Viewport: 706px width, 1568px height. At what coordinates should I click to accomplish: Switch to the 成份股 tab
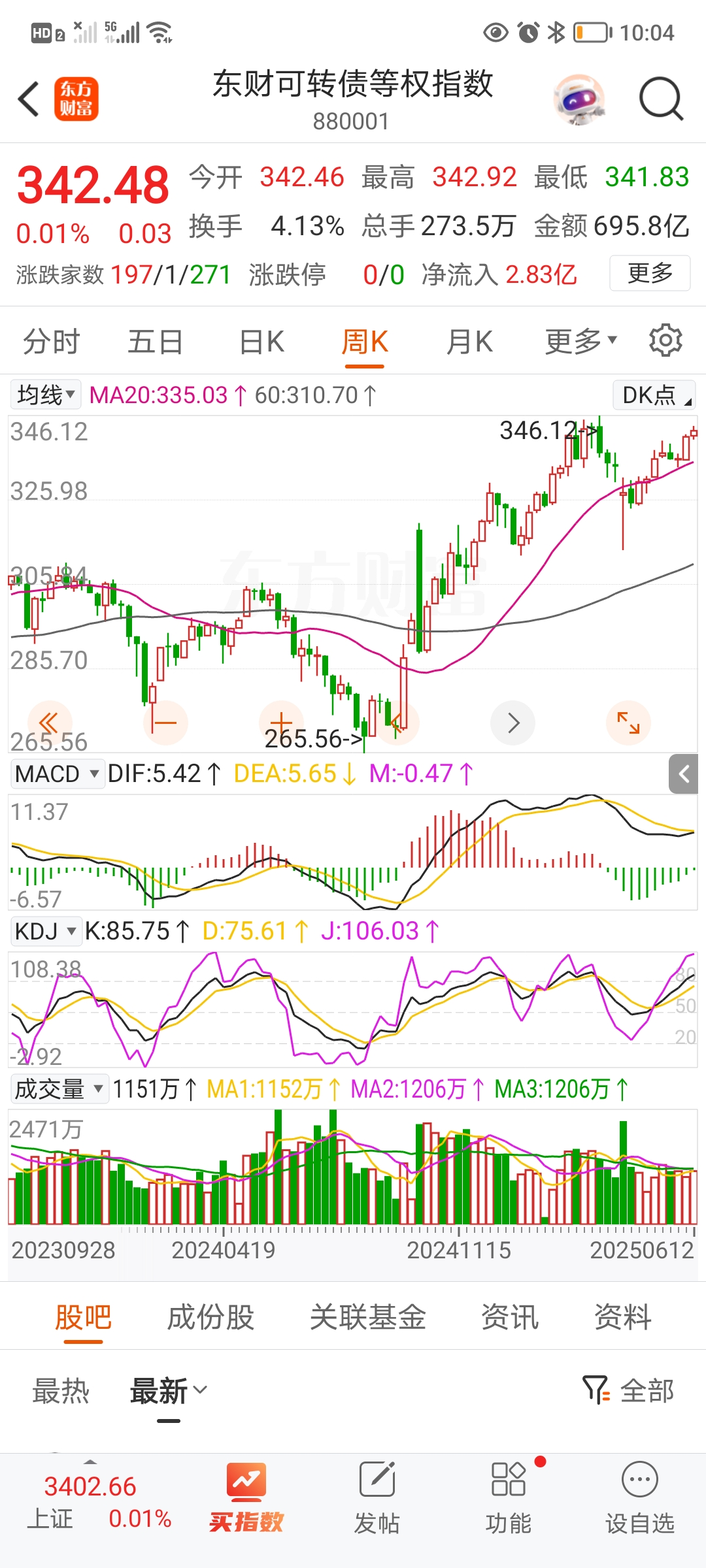pos(210,1317)
